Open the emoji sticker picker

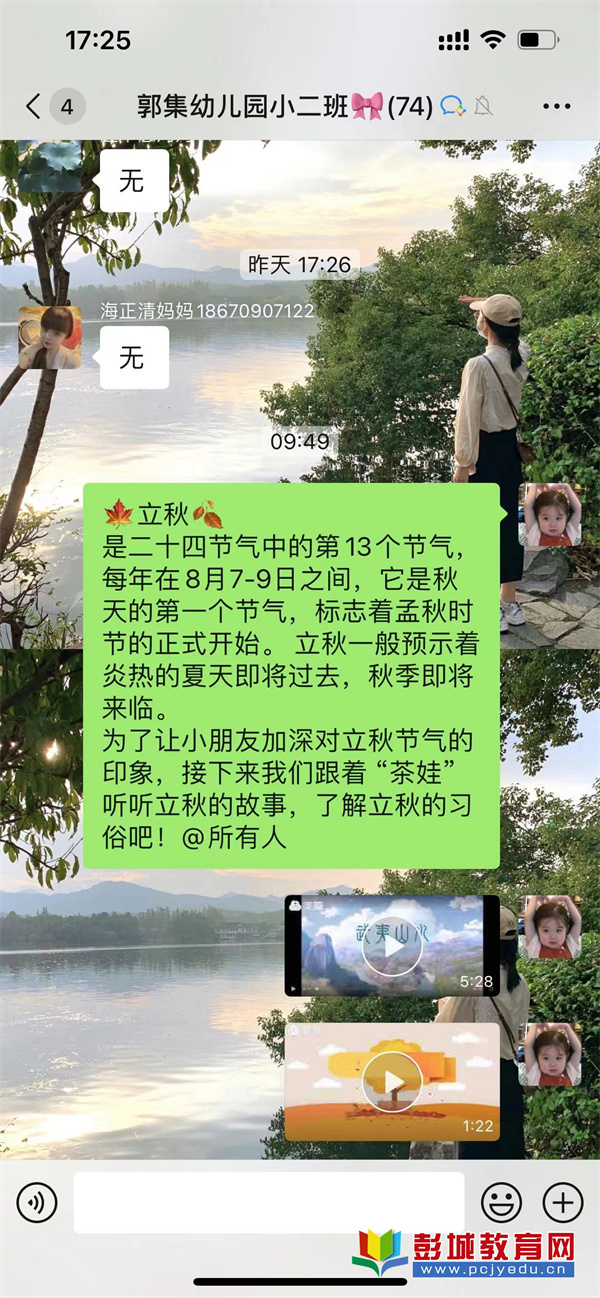pyautogui.click(x=502, y=1202)
